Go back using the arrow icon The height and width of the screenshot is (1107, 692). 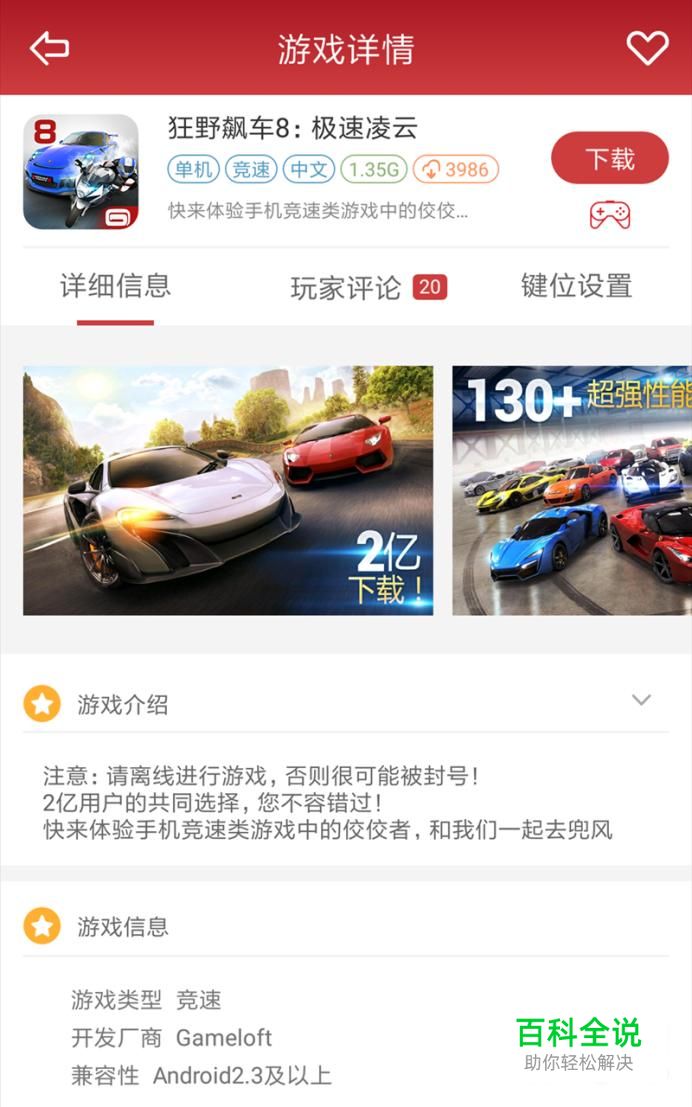pos(49,48)
